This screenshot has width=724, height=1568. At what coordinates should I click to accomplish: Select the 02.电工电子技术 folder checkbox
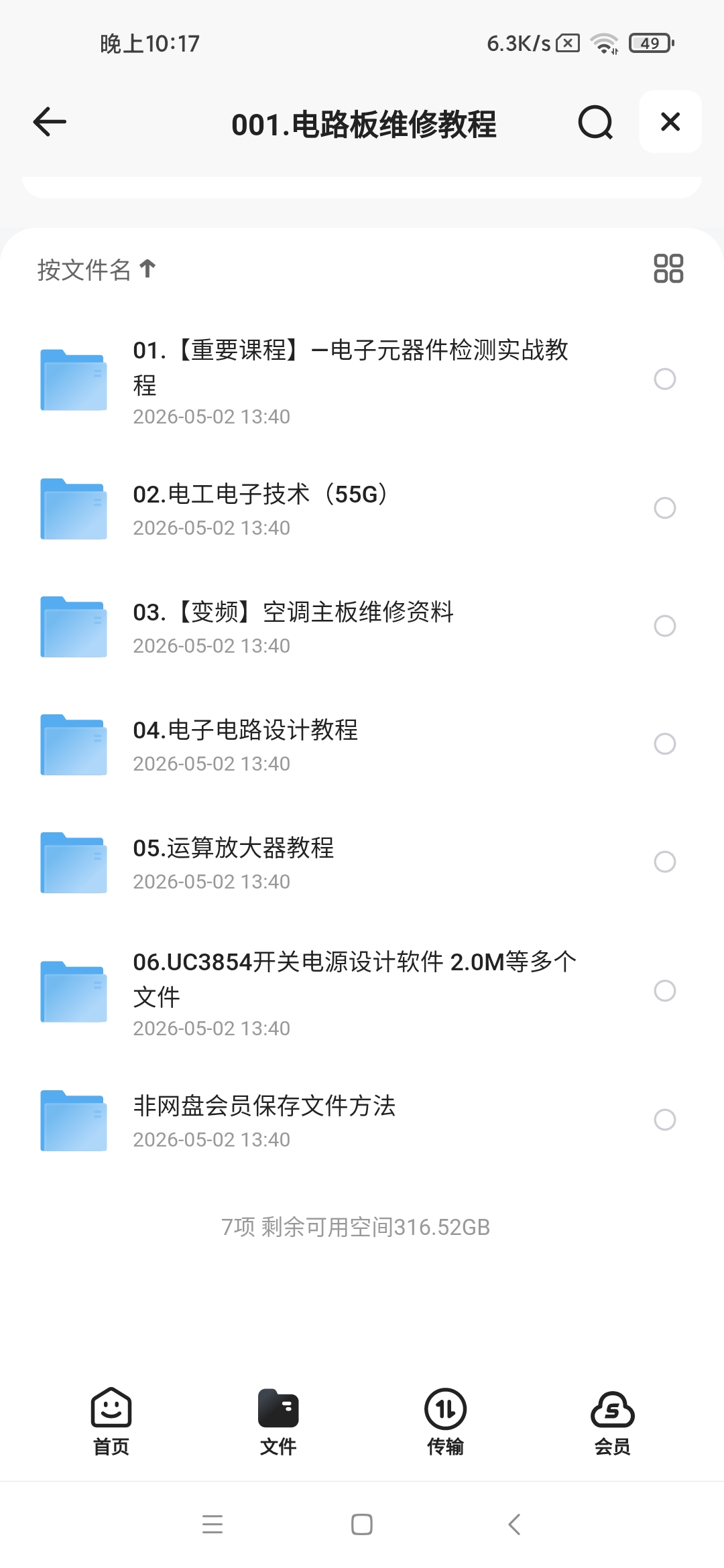[665, 508]
